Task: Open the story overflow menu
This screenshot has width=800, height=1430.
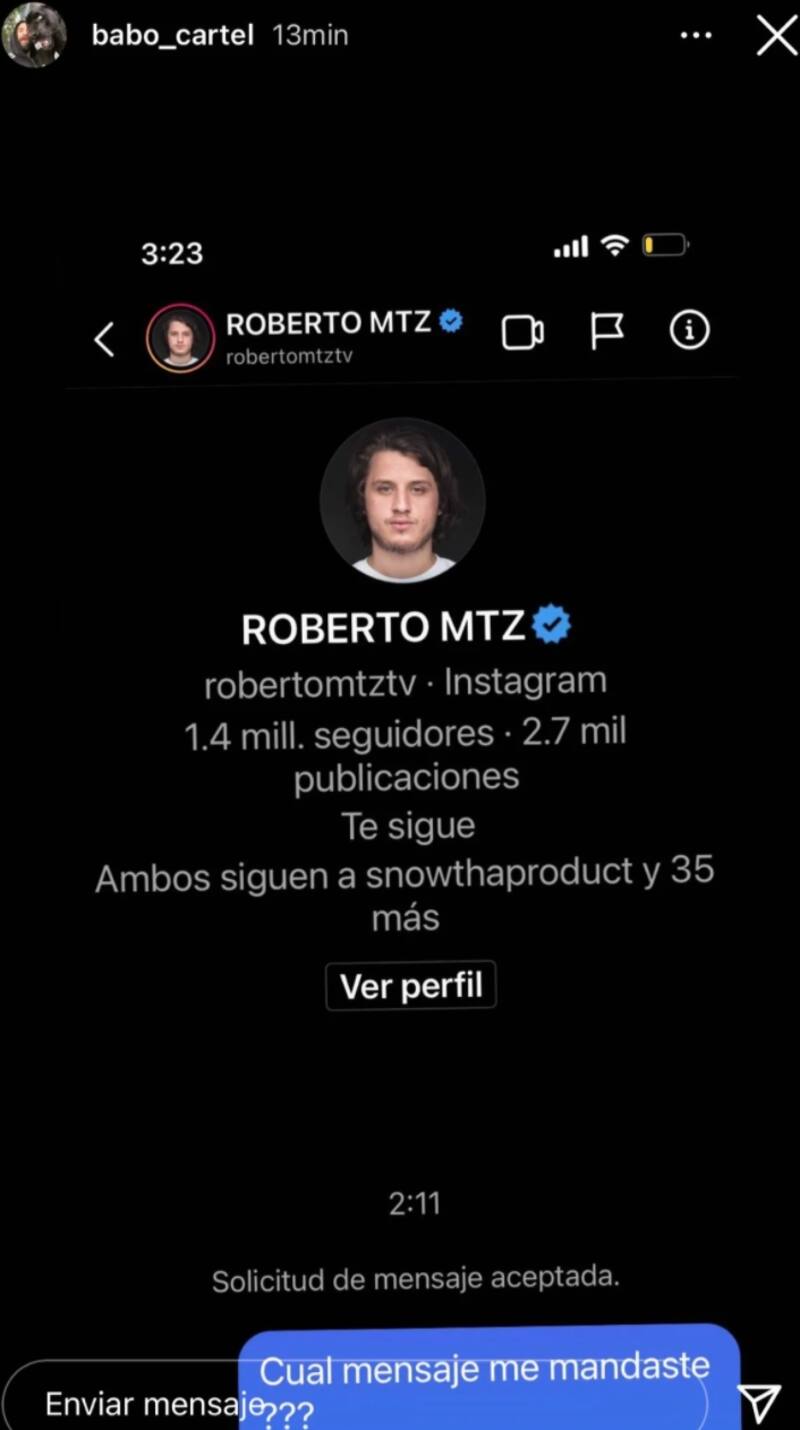Action: (x=696, y=36)
